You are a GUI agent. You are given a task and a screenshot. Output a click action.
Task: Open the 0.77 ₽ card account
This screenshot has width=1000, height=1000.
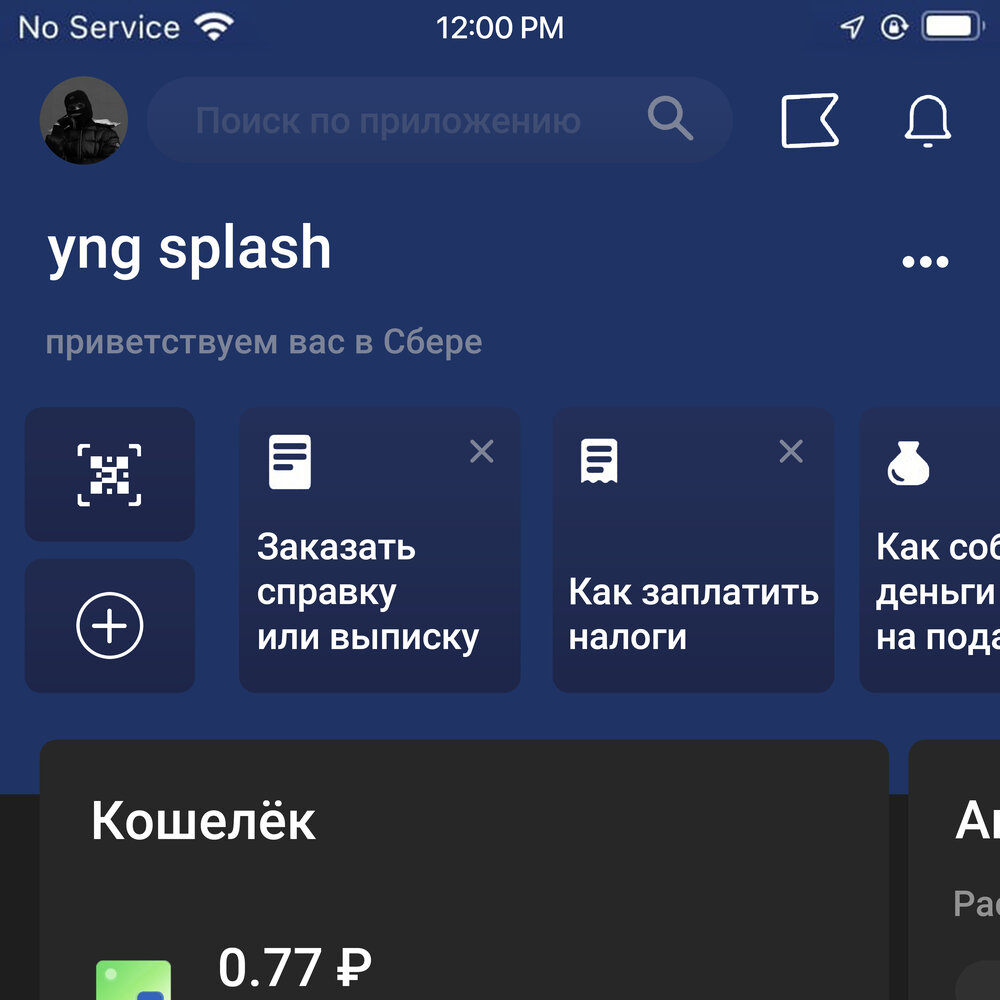coord(295,968)
